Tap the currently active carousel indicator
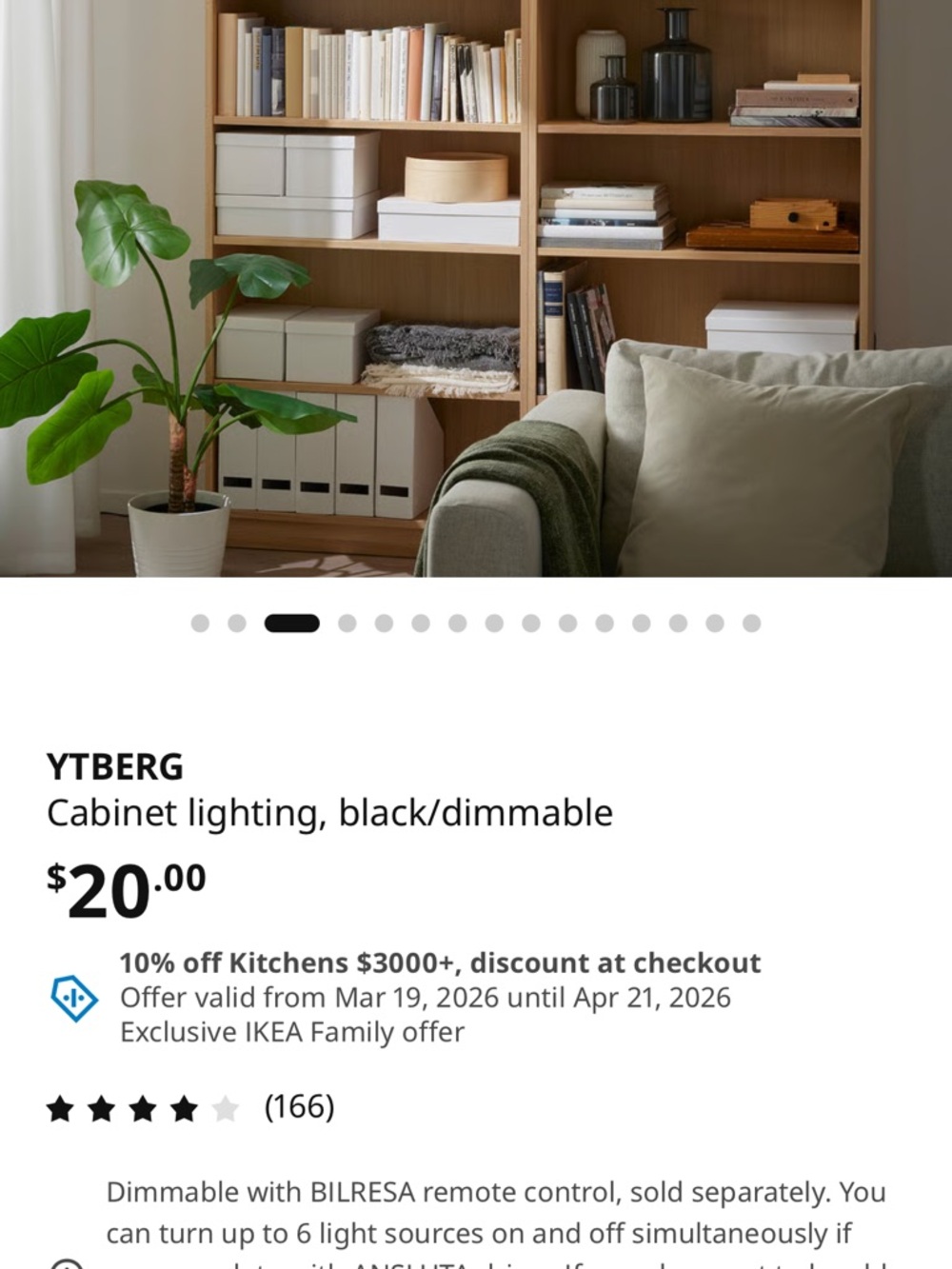This screenshot has width=952, height=1269. tap(292, 623)
